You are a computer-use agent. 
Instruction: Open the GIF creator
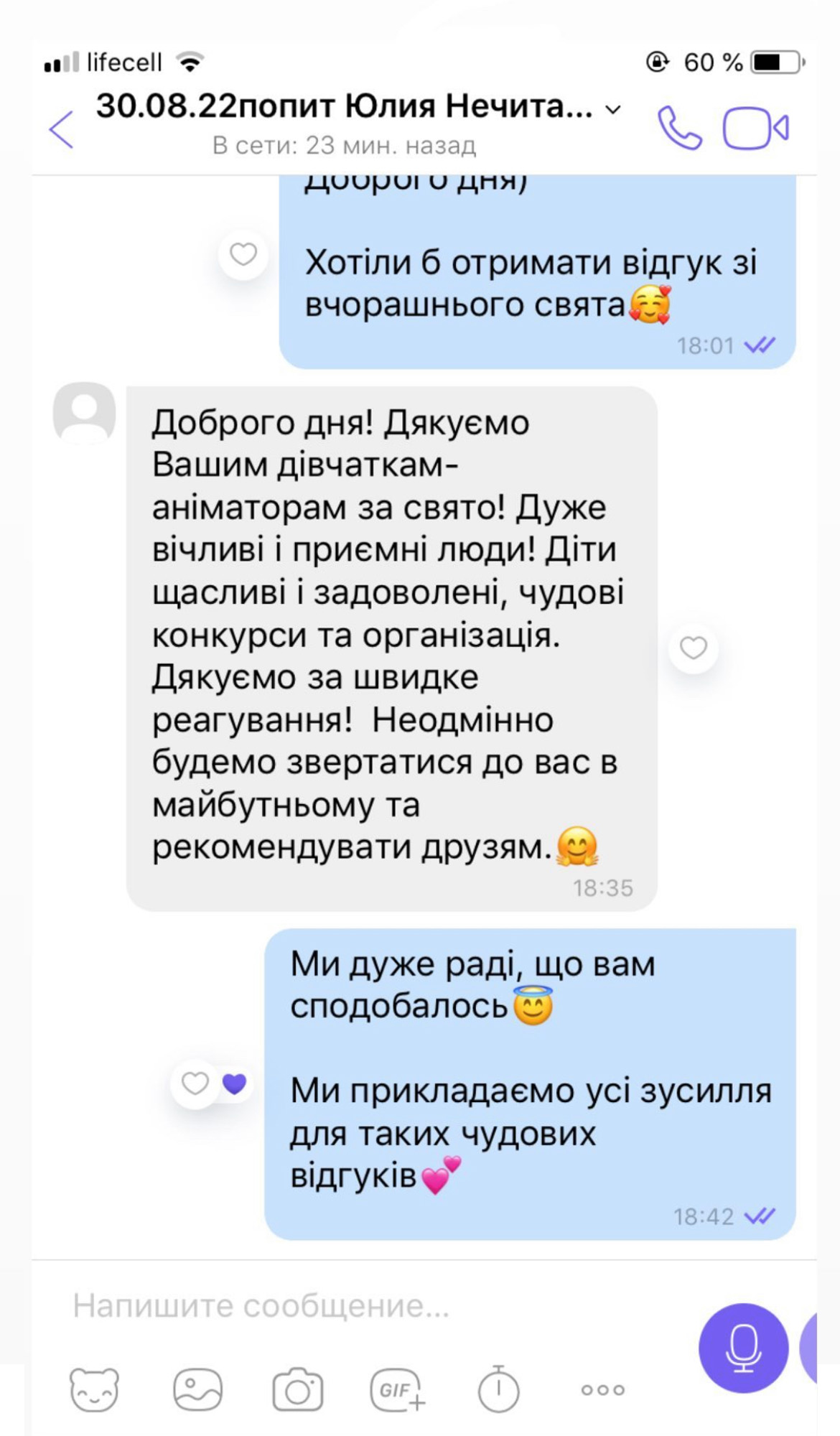(397, 1390)
